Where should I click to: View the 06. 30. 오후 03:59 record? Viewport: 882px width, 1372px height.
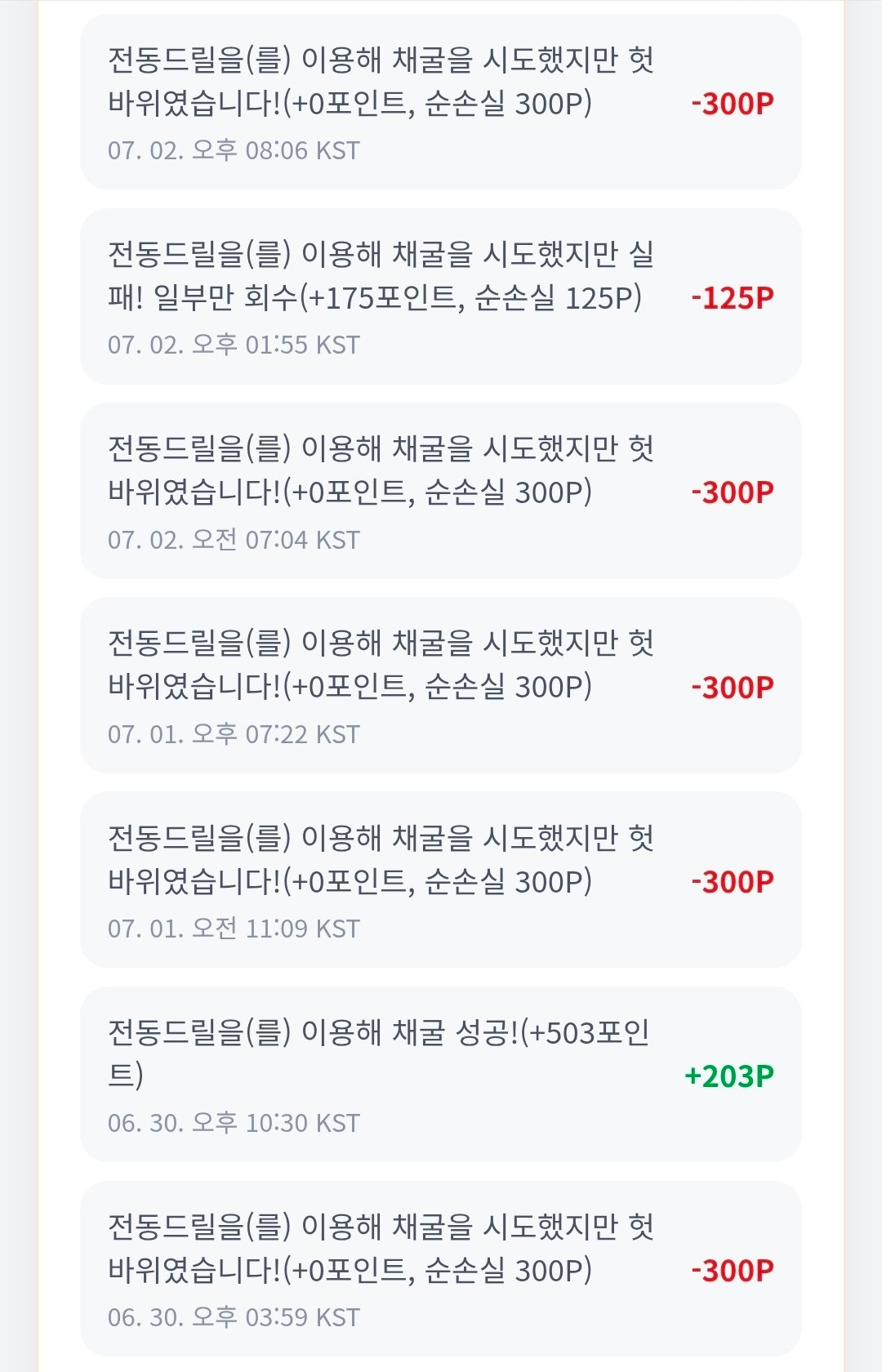click(441, 1269)
